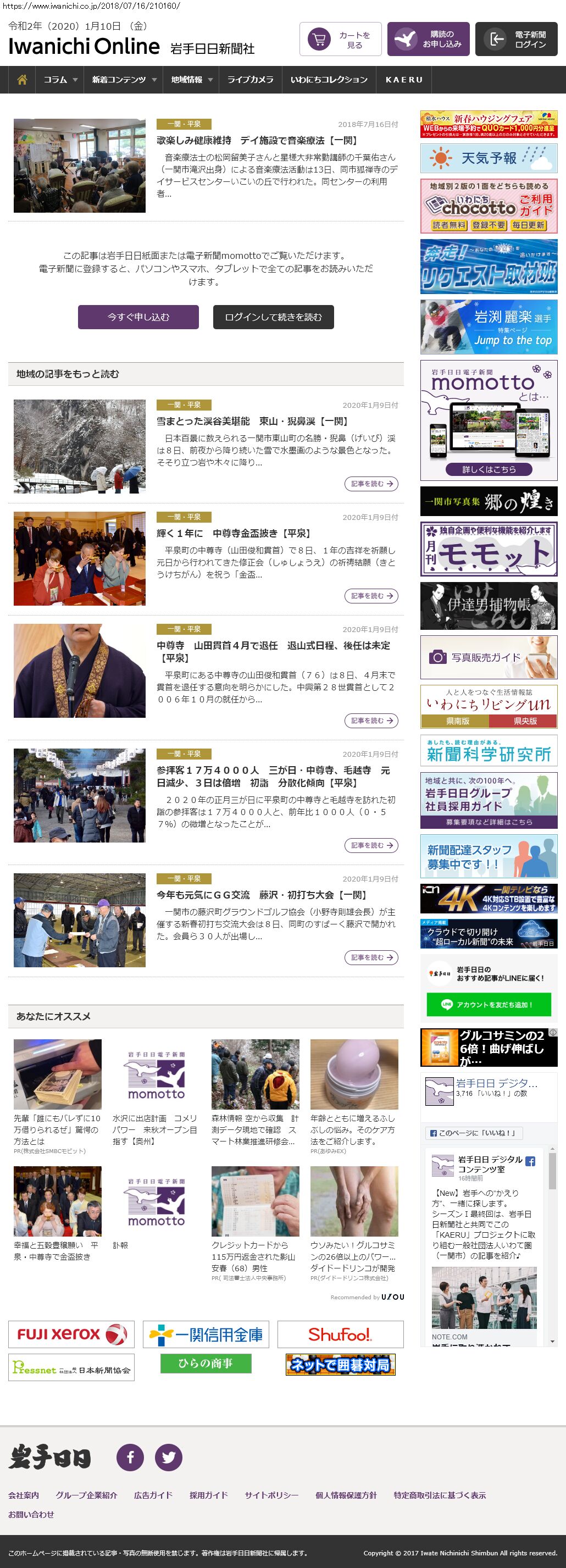The width and height of the screenshot is (566, 1568).
Task: Add the LINE account as friend
Action: 489,1005
